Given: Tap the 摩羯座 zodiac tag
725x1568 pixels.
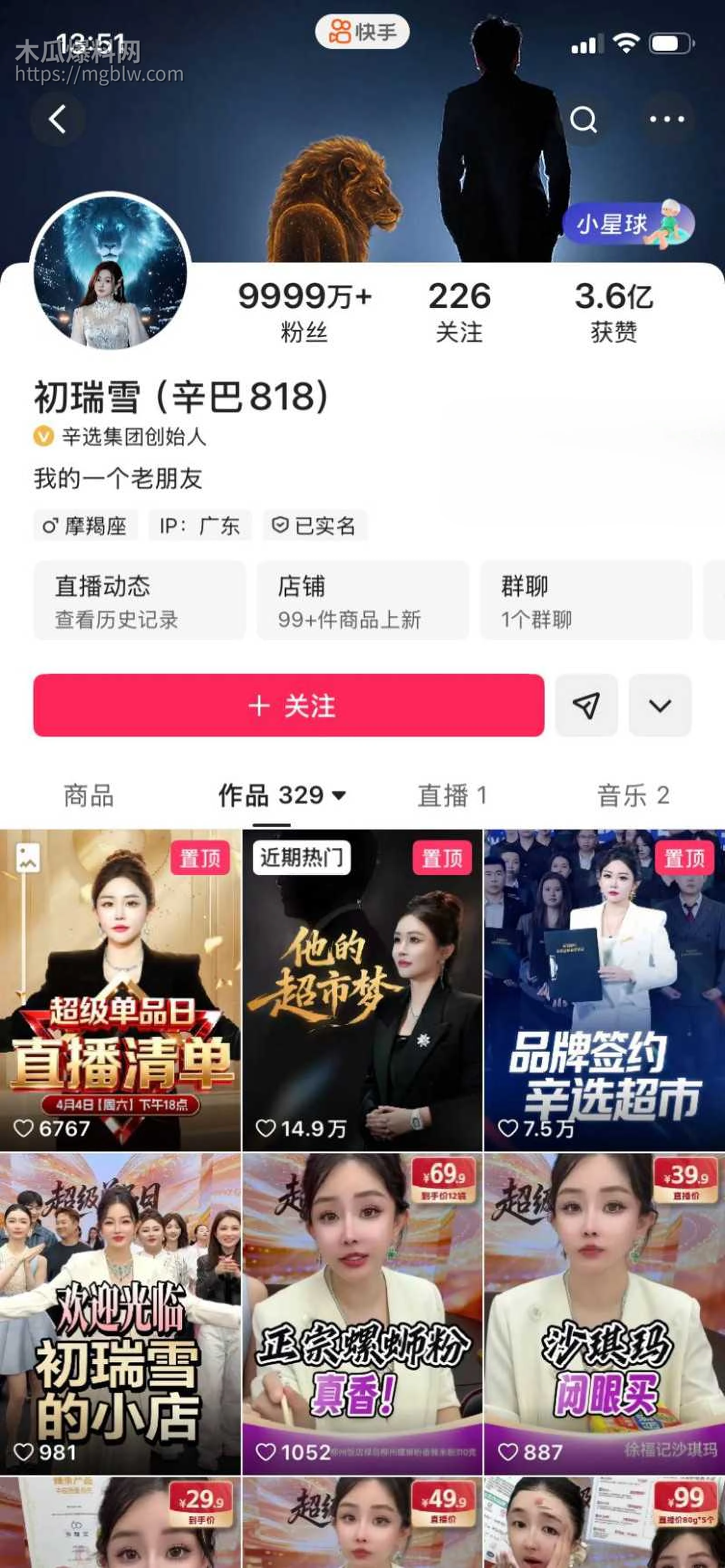Looking at the screenshot, I should [x=85, y=525].
